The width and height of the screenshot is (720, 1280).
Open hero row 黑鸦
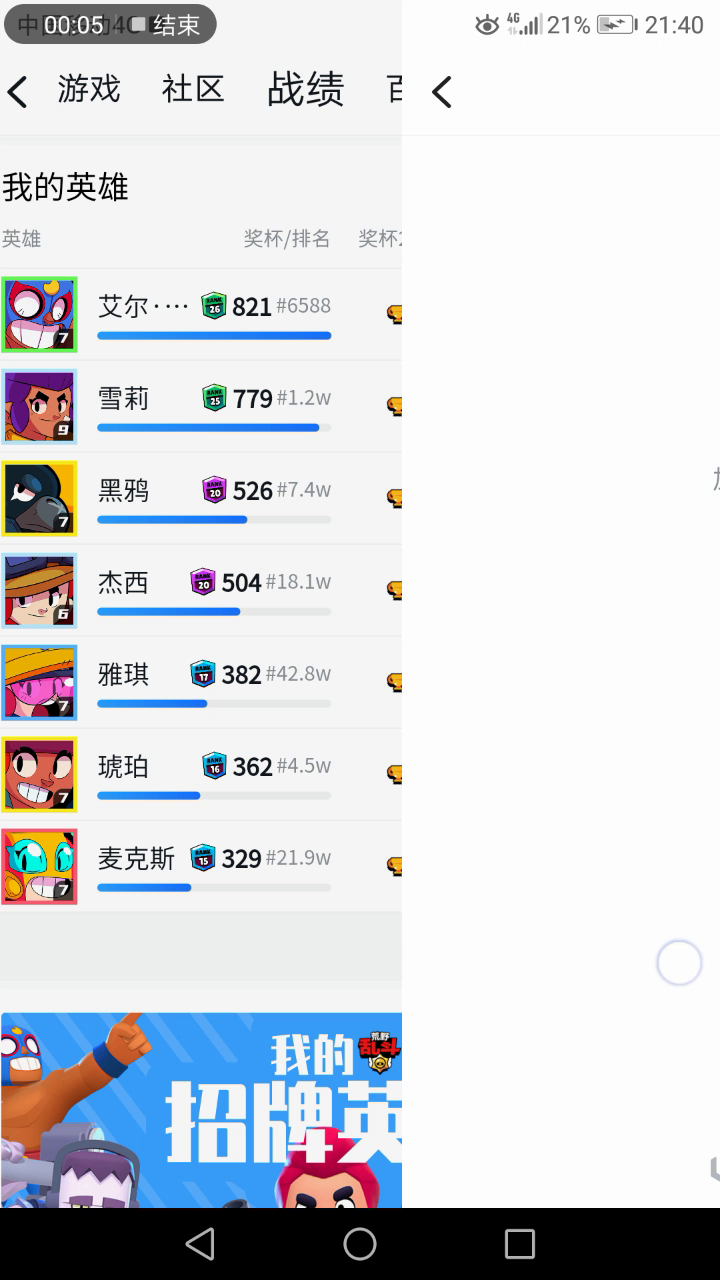point(201,498)
